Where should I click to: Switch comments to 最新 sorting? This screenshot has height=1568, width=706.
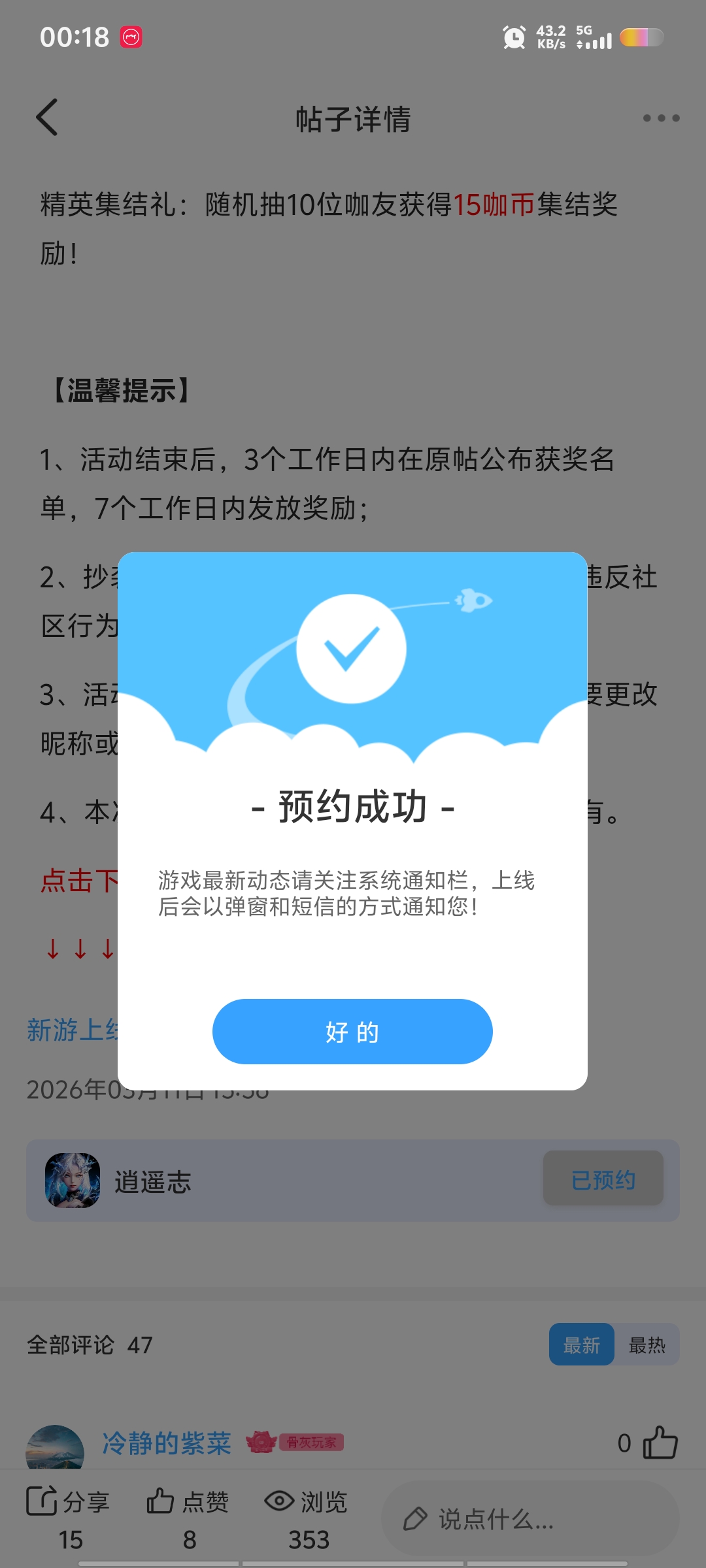pyautogui.click(x=581, y=1345)
